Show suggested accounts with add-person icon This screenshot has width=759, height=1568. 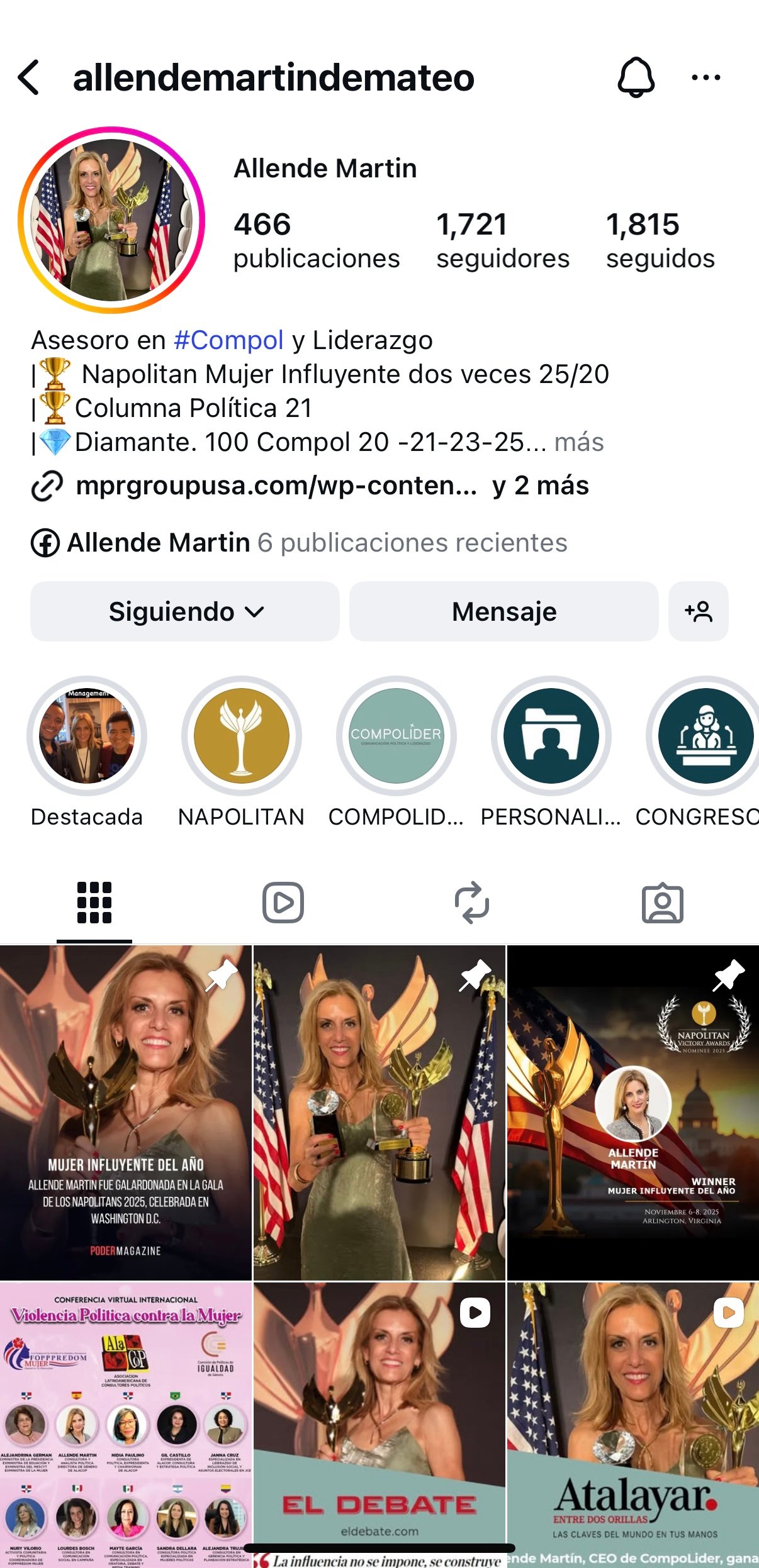point(698,611)
